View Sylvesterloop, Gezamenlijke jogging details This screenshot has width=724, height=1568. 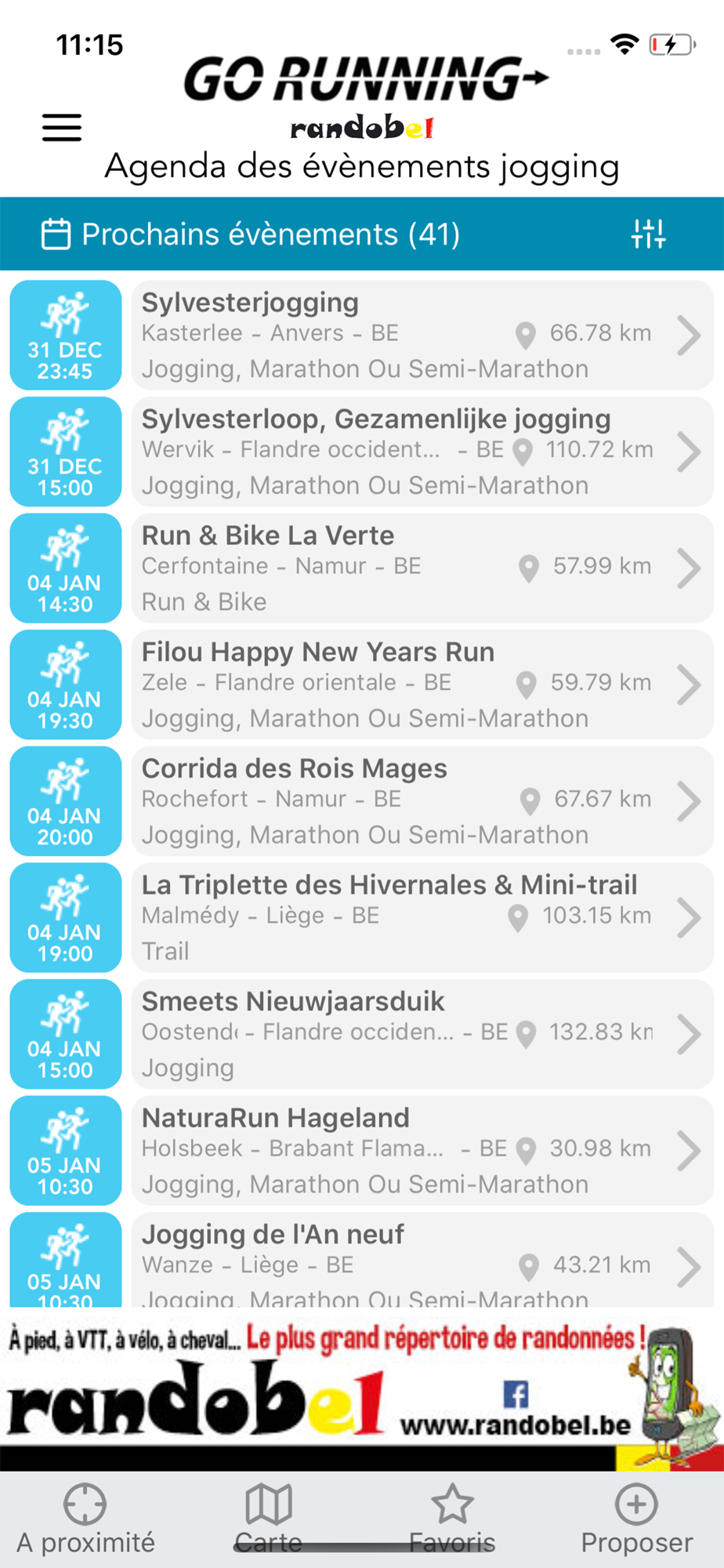point(422,452)
